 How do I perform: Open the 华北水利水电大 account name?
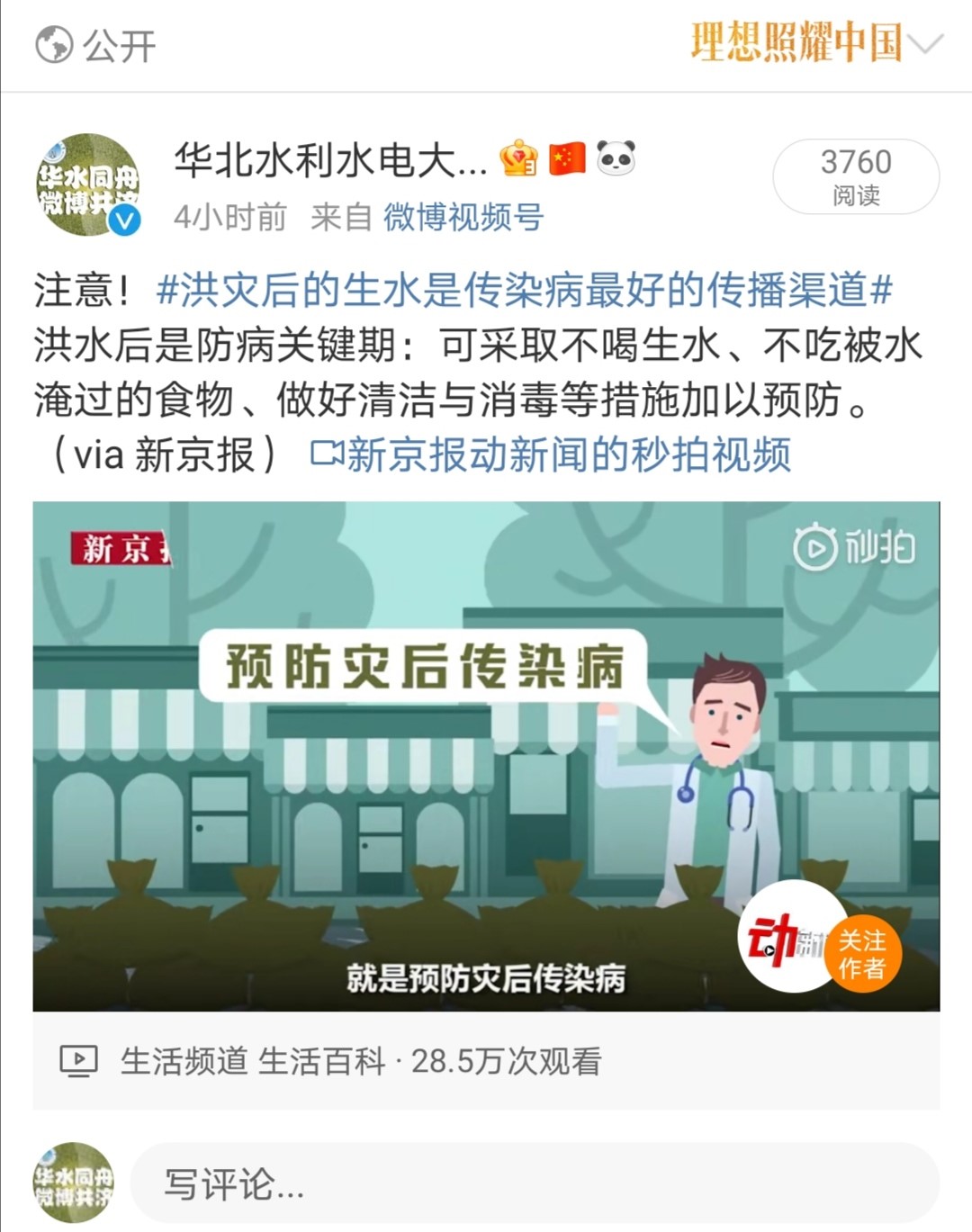(x=330, y=161)
